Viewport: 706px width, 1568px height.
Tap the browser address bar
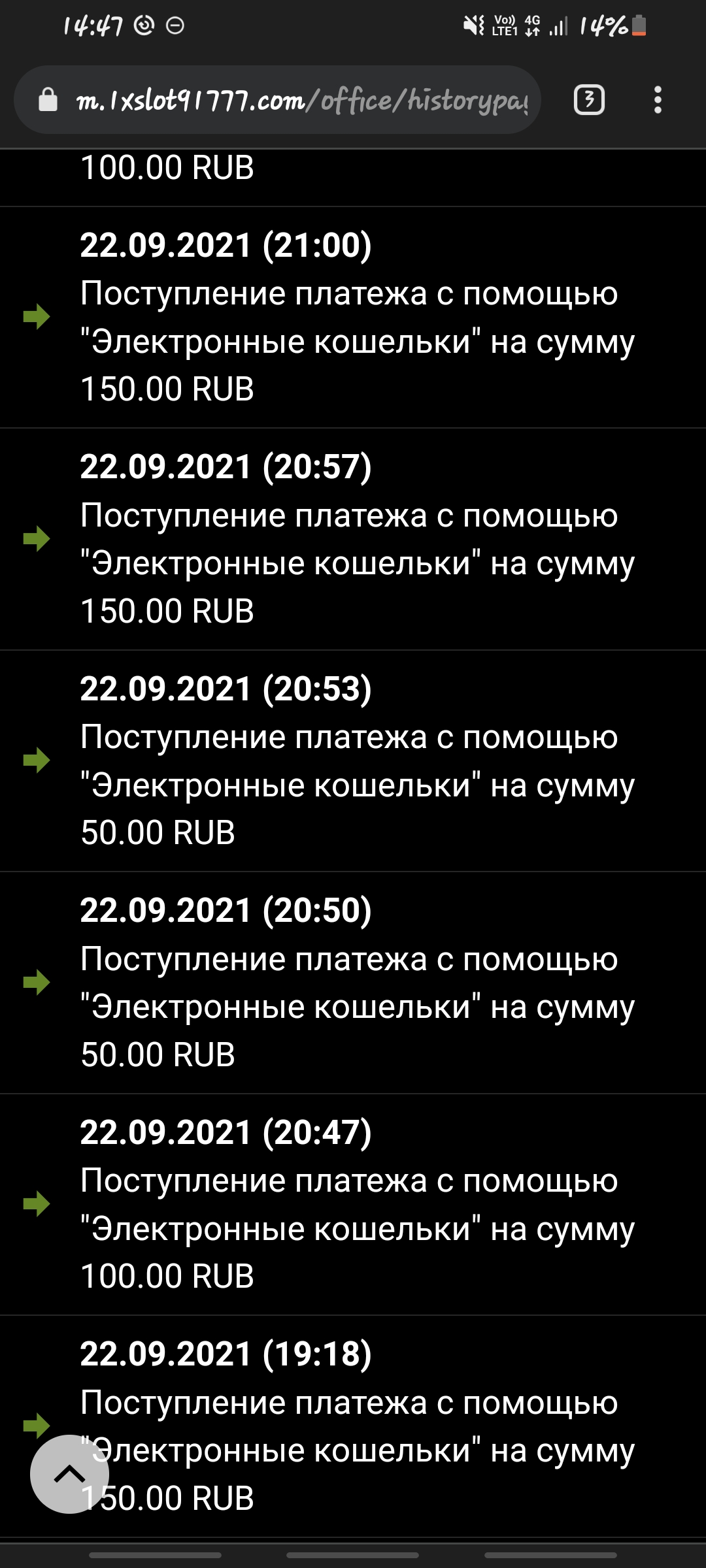[277, 100]
